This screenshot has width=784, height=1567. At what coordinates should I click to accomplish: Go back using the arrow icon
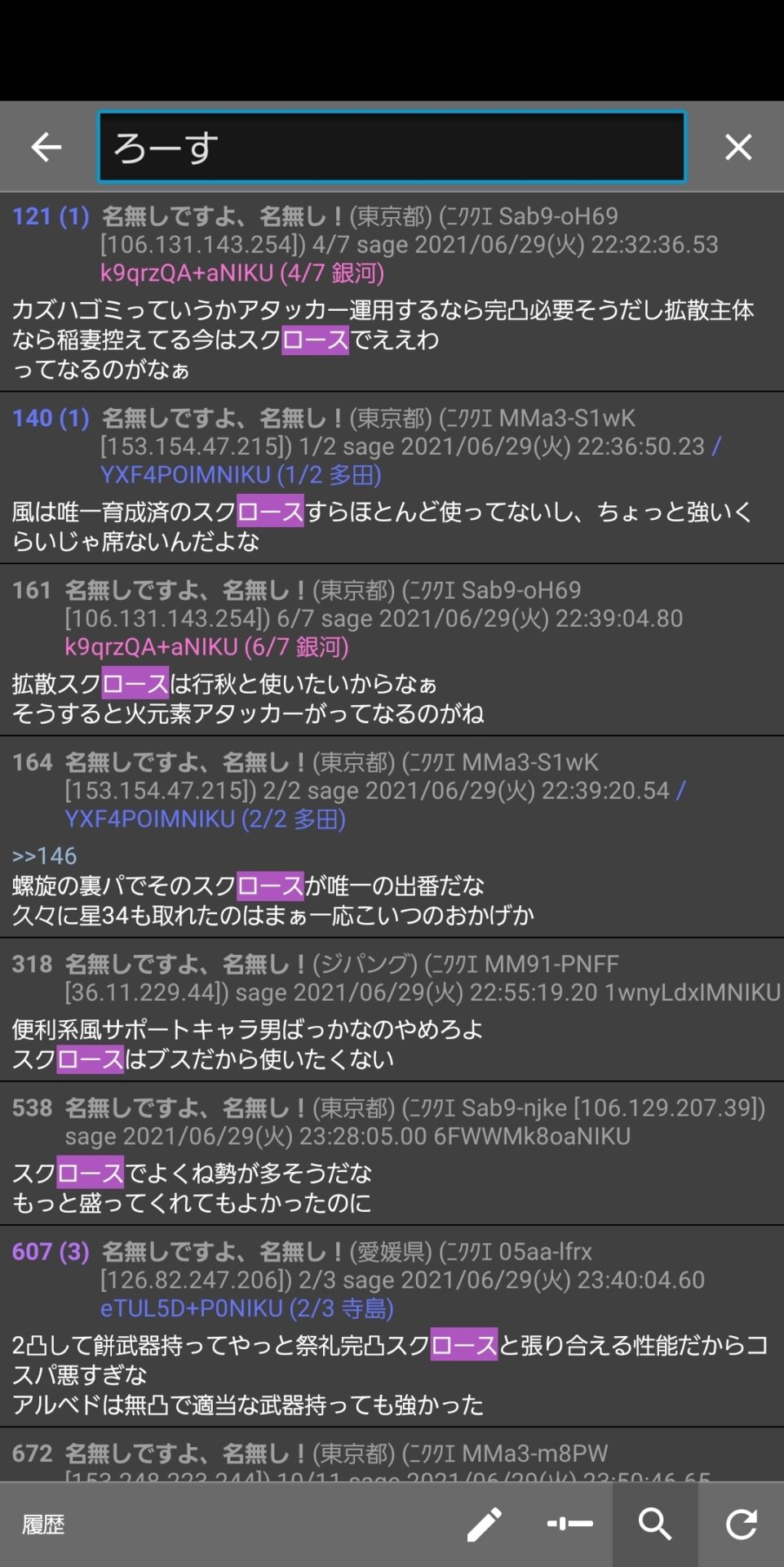click(x=47, y=147)
